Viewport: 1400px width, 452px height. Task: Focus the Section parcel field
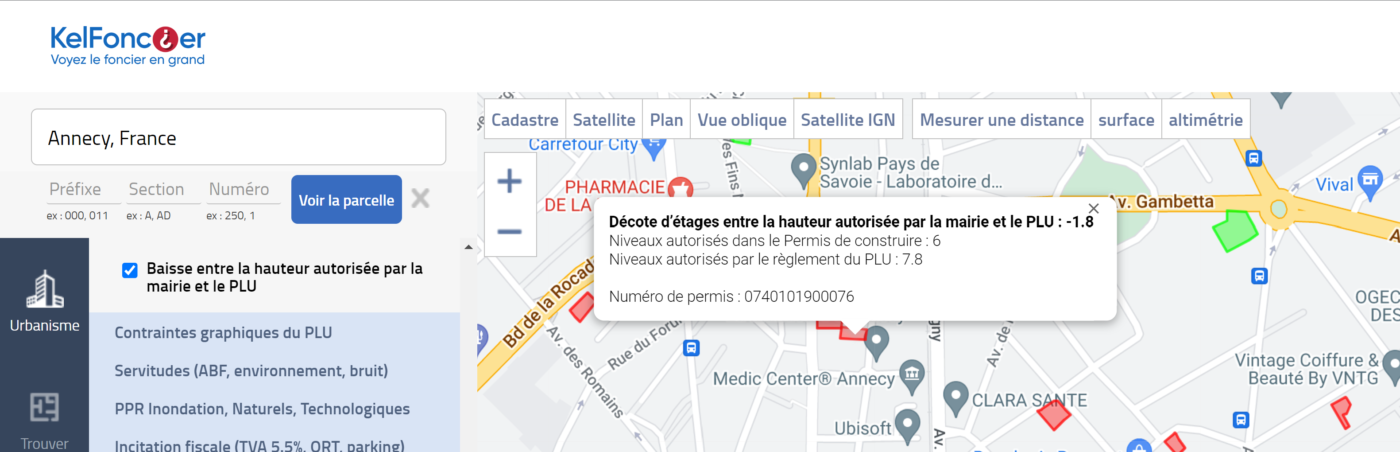(156, 189)
